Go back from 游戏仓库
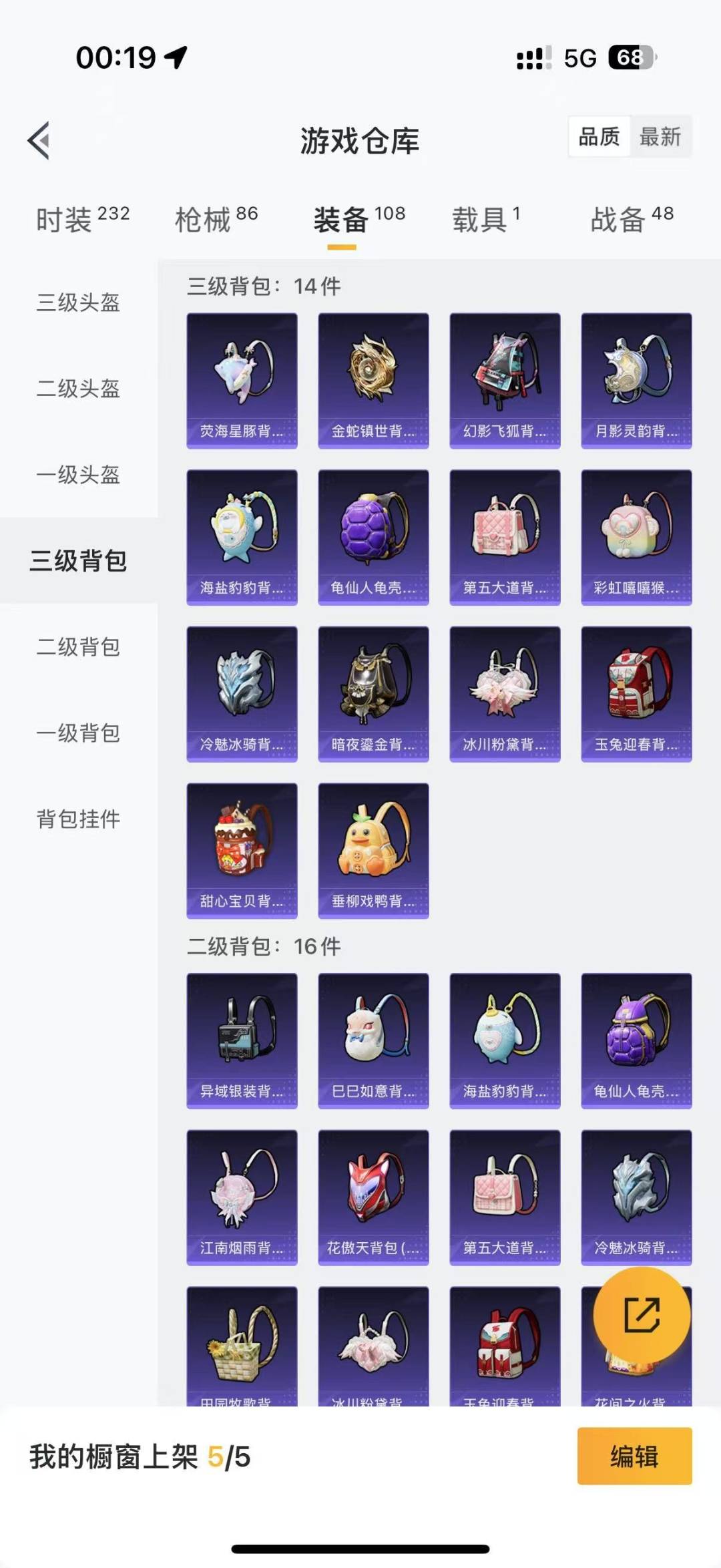The width and height of the screenshot is (721, 1568). coord(39,141)
